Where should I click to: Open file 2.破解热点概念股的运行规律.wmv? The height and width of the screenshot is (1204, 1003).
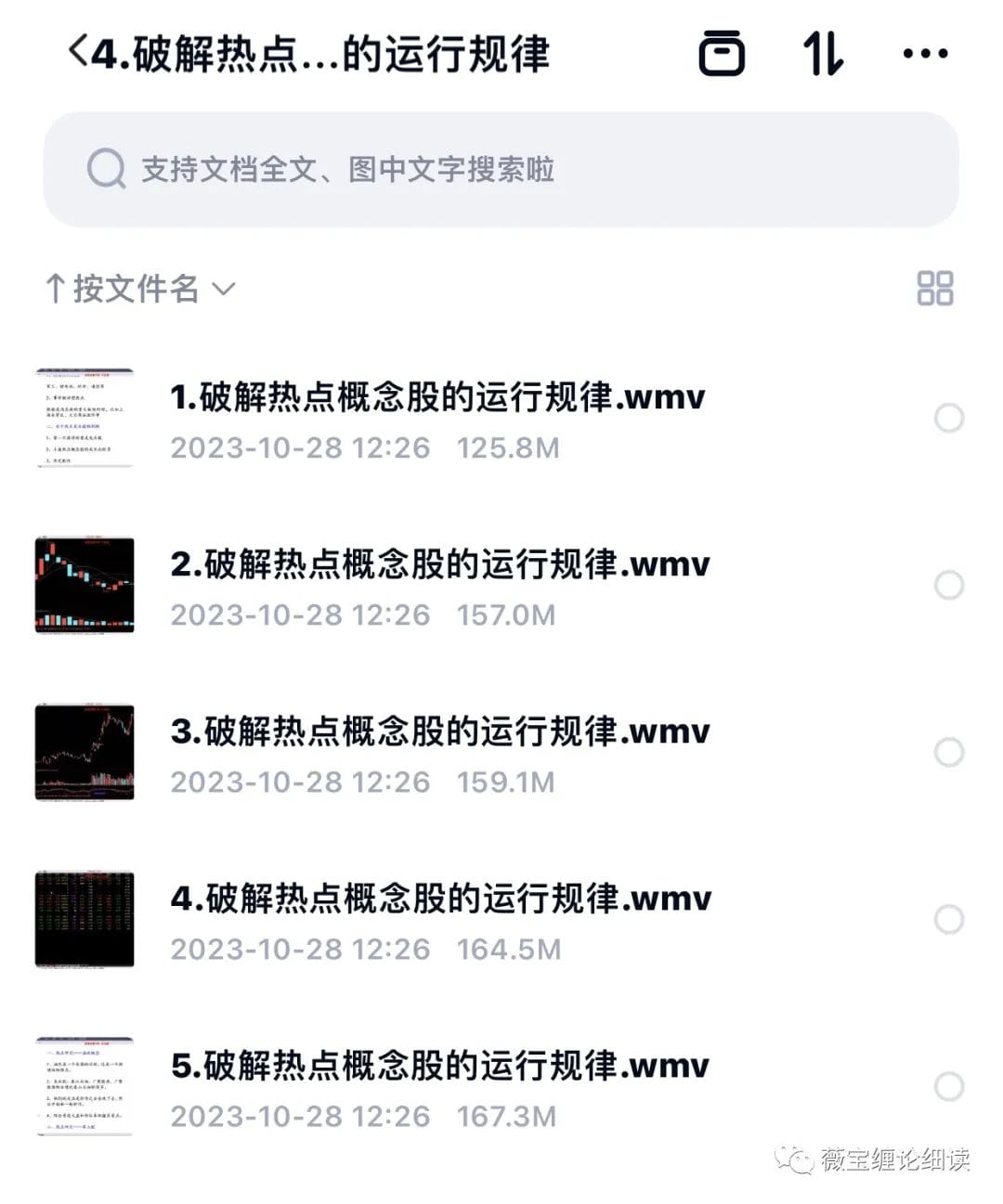coord(438,565)
